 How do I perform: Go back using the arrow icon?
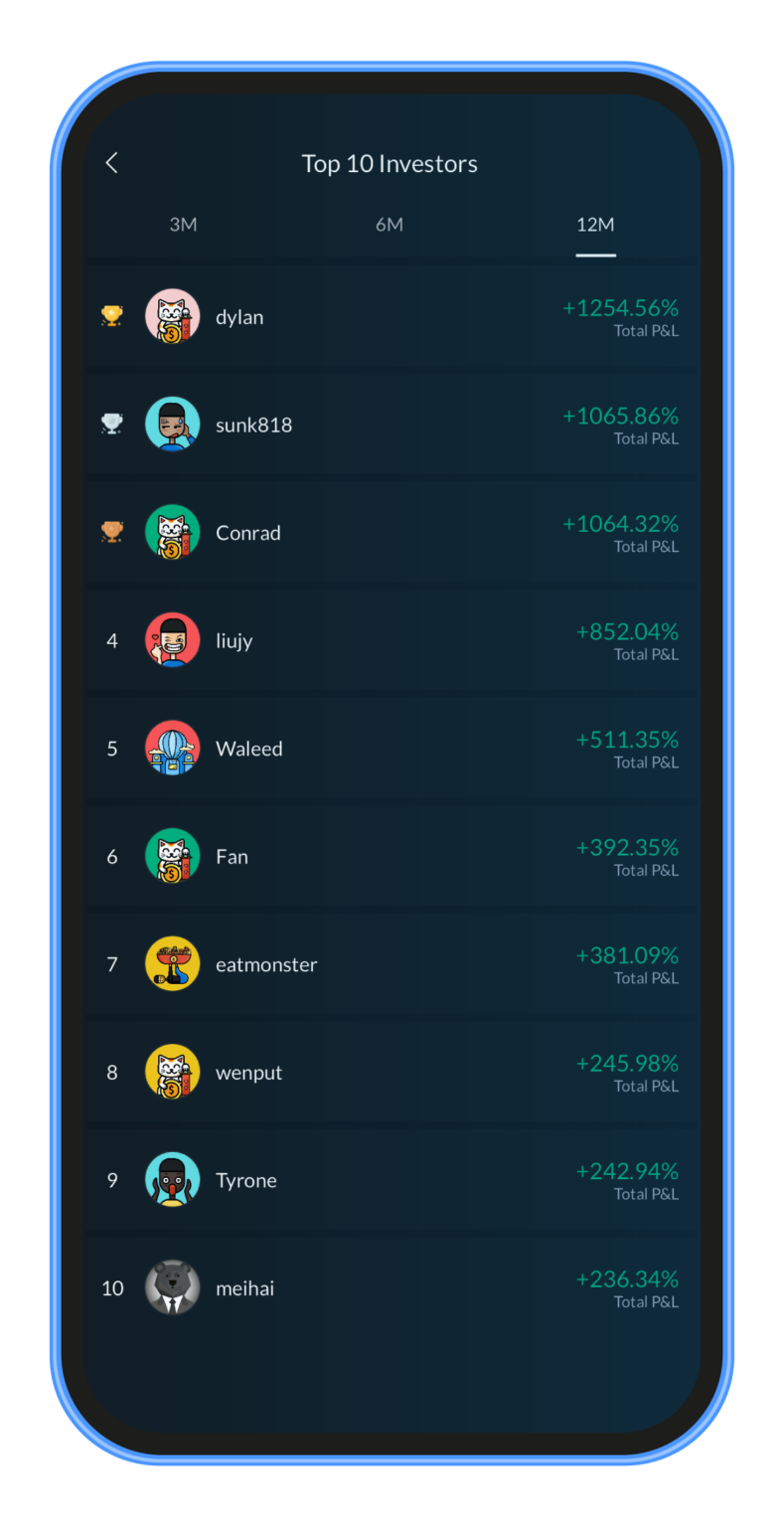[112, 164]
